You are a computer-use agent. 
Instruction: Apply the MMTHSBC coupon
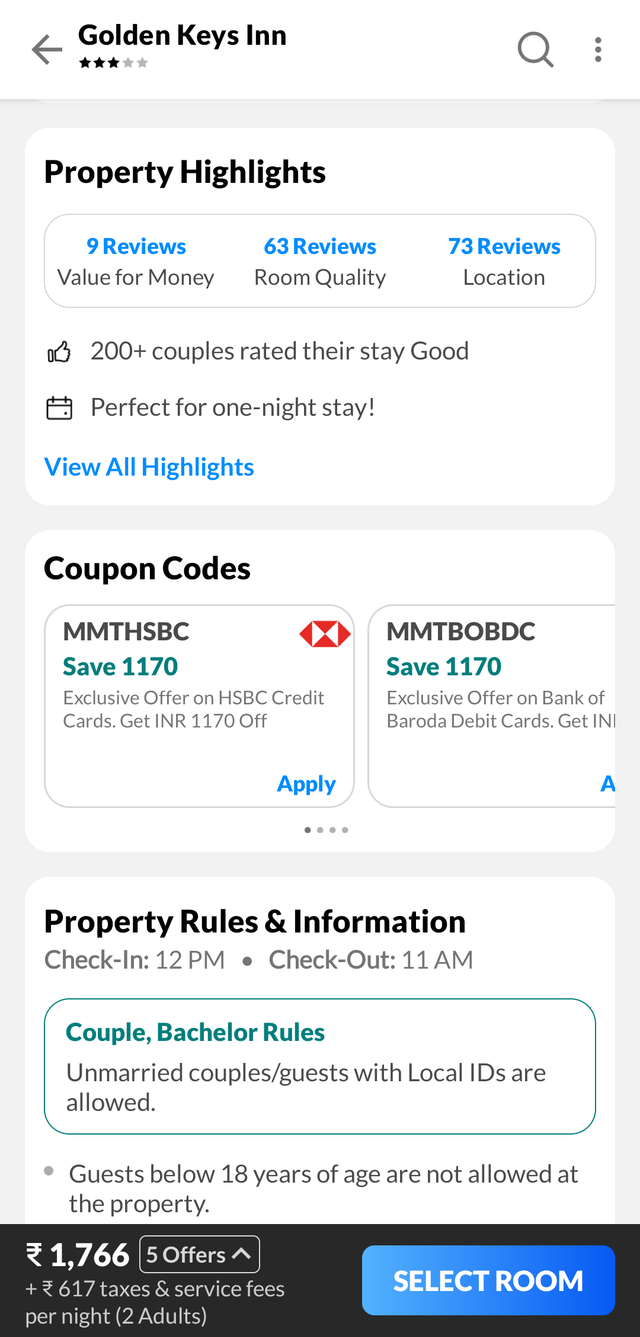click(x=306, y=784)
